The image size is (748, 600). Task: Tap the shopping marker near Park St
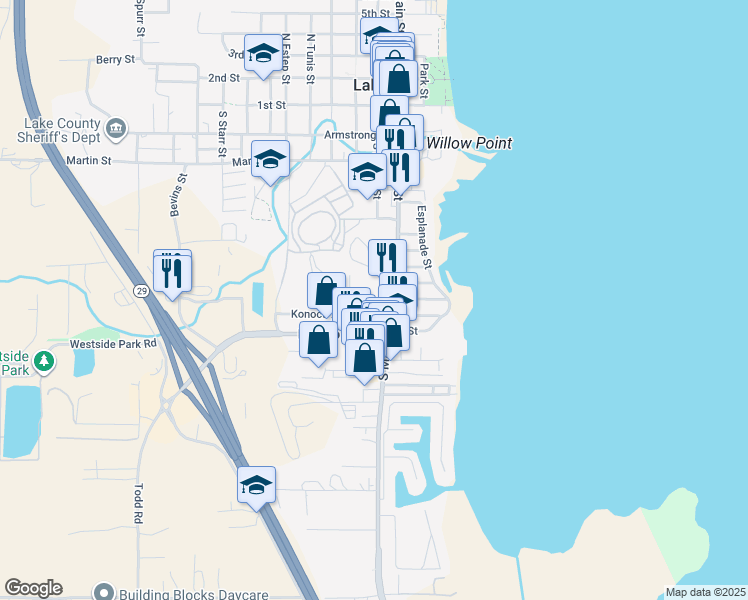(398, 78)
